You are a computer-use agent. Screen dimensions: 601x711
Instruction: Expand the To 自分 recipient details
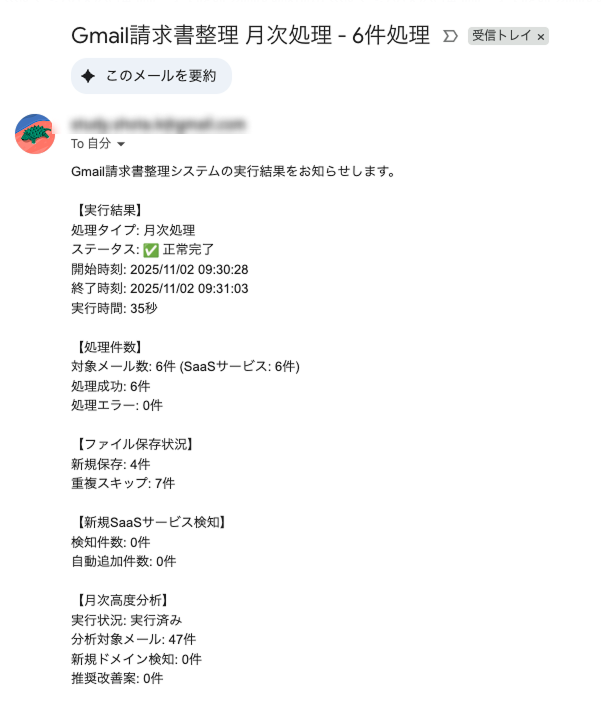120,144
